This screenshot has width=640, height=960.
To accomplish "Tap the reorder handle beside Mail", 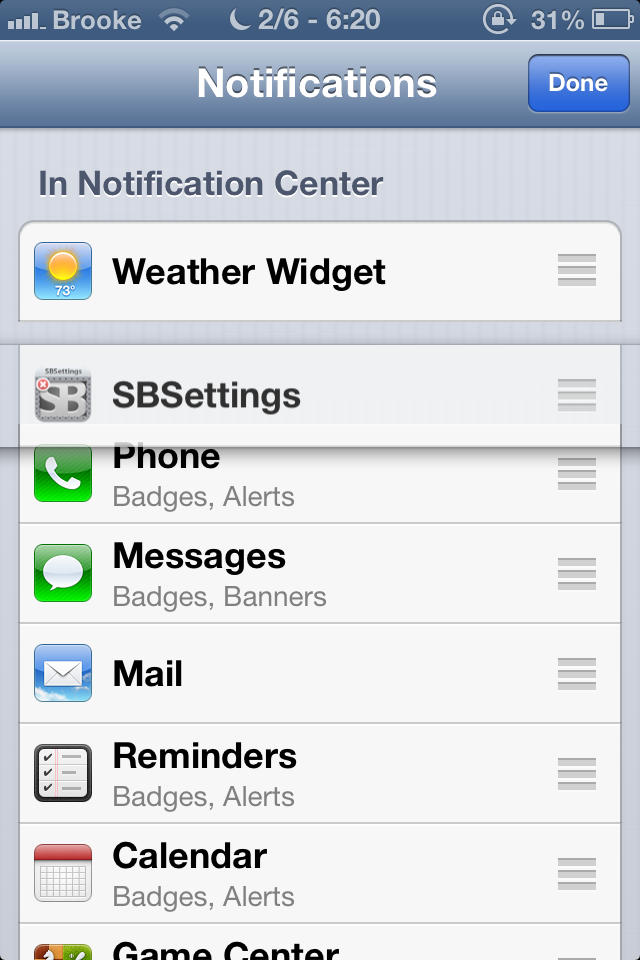I will click(577, 674).
